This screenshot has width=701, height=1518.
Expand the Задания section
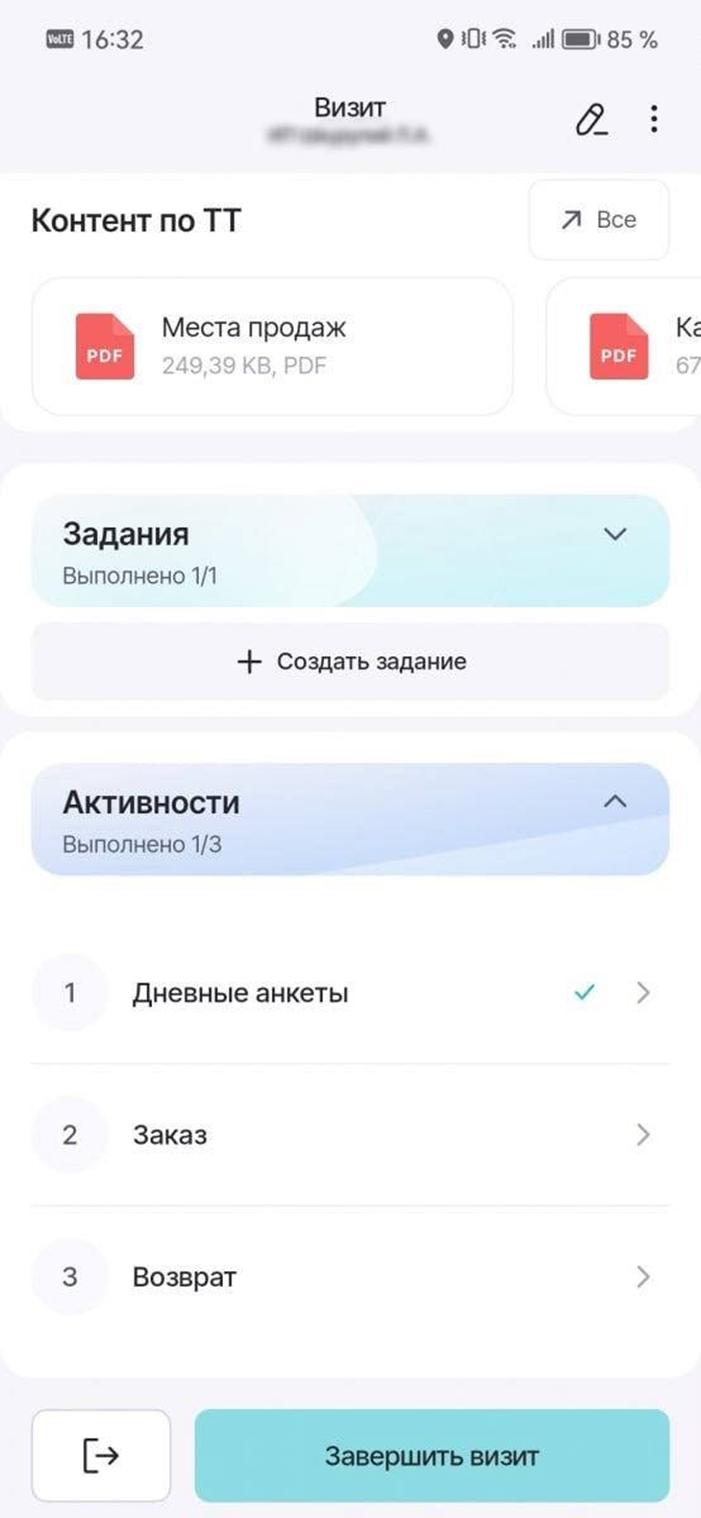tap(350, 550)
